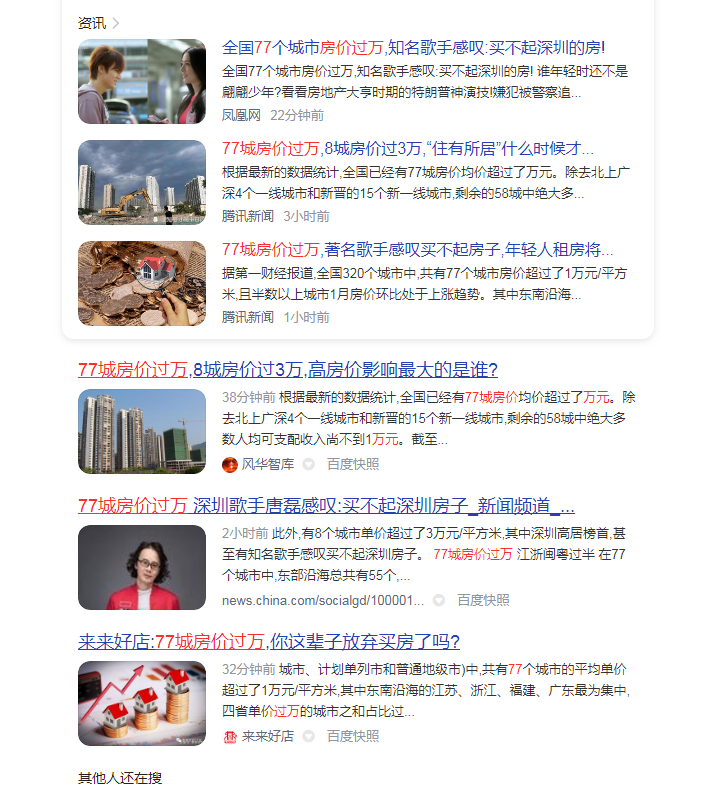Open result 高房价影响最大的是谁
Screen dimensions: 717x792
coord(288,369)
